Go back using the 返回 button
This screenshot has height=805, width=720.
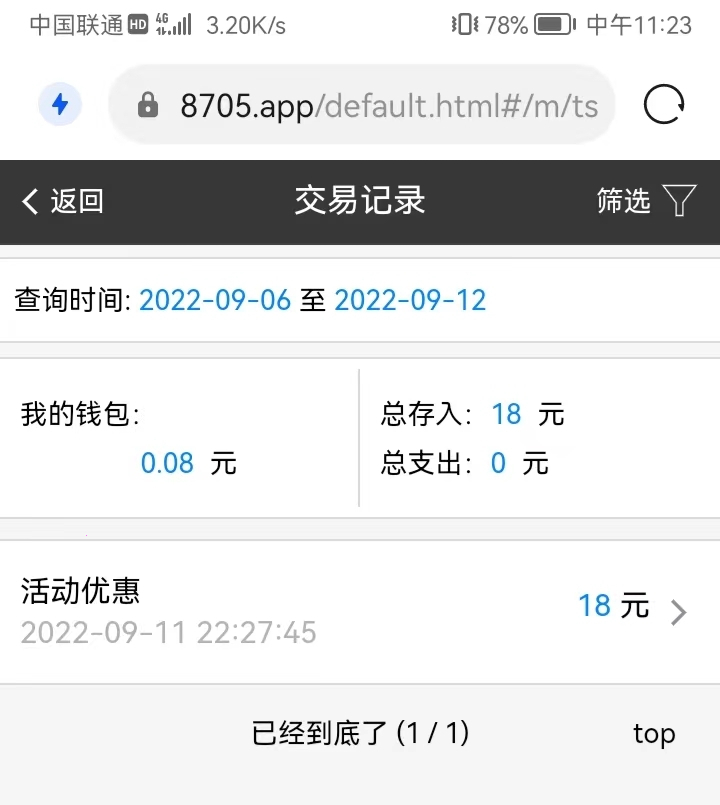pyautogui.click(x=62, y=202)
